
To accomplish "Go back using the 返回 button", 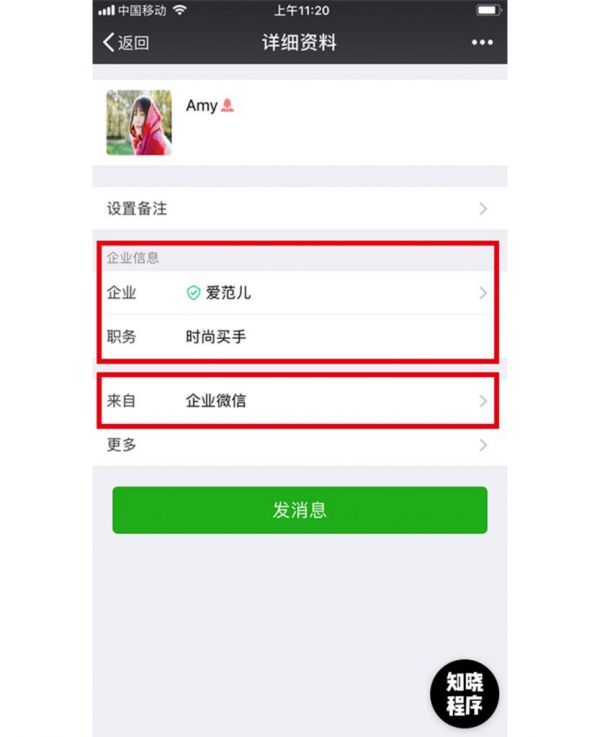I will [x=126, y=42].
